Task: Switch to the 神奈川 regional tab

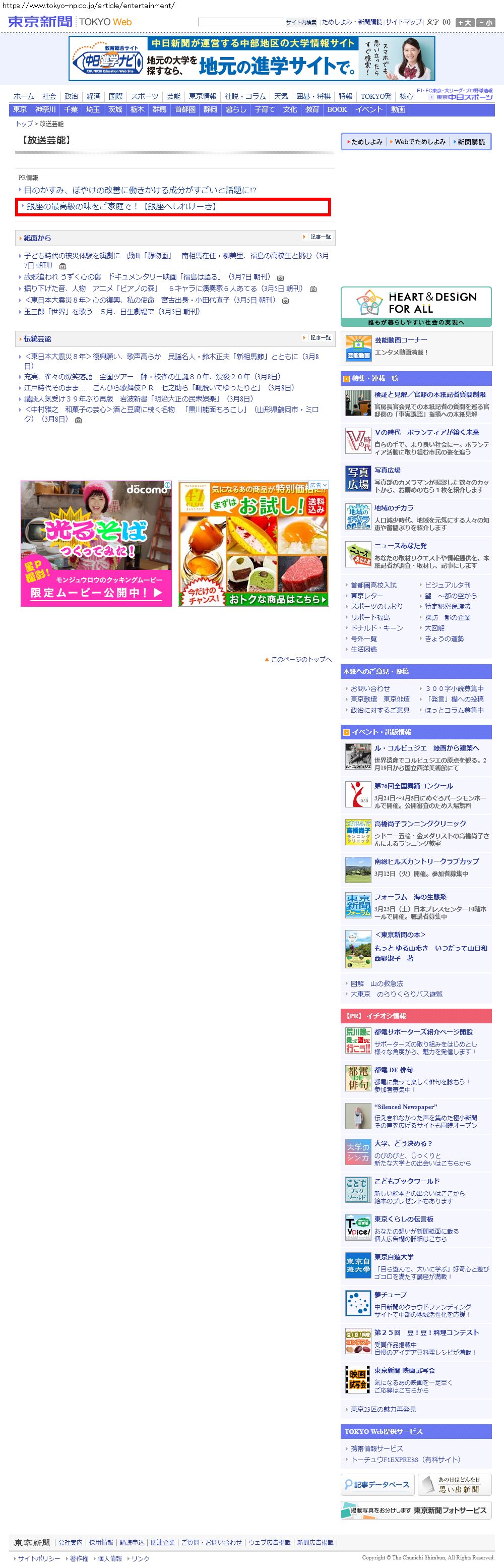Action: (45, 109)
